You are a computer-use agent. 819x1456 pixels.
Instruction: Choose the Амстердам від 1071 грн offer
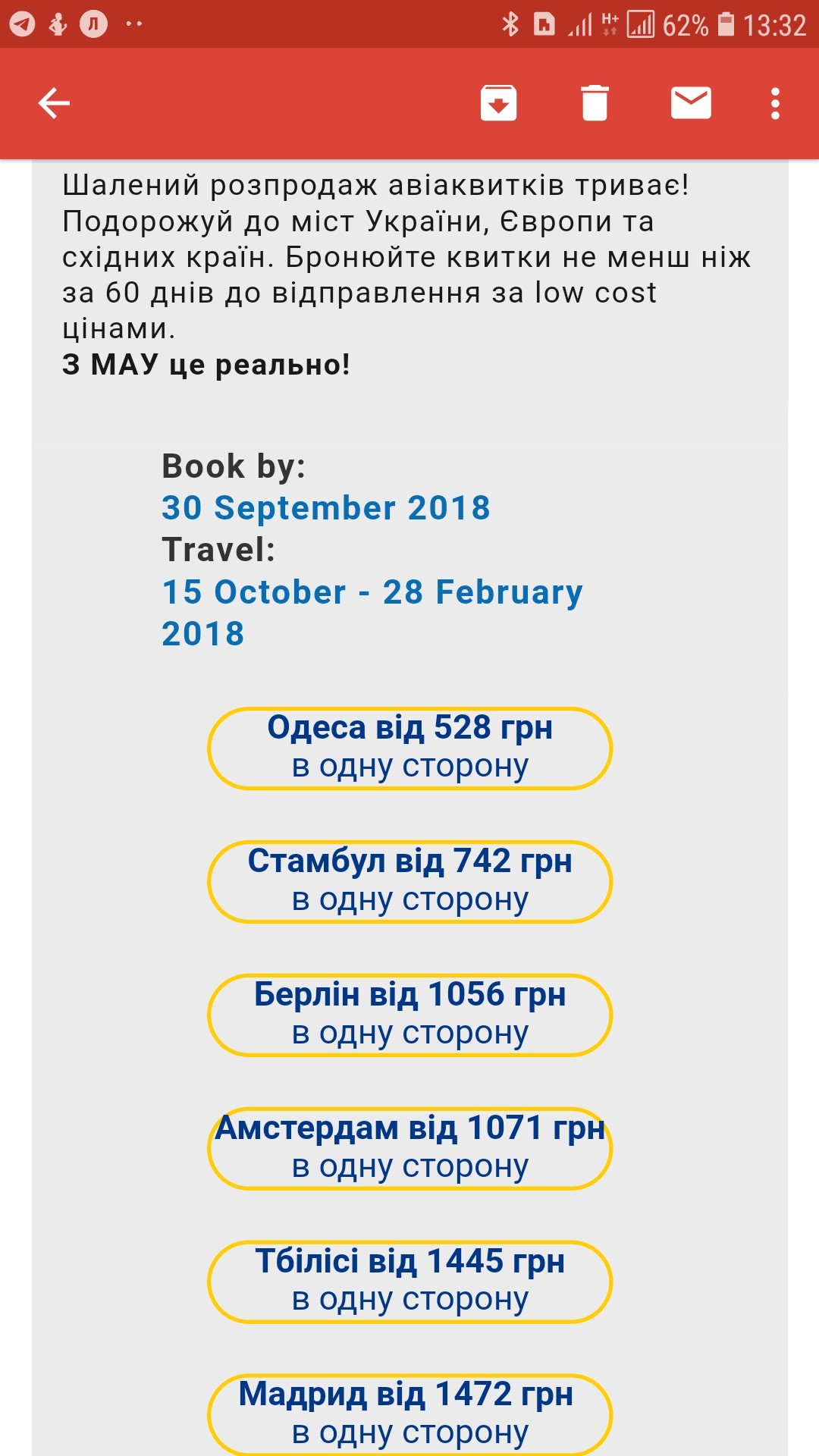click(x=409, y=1148)
